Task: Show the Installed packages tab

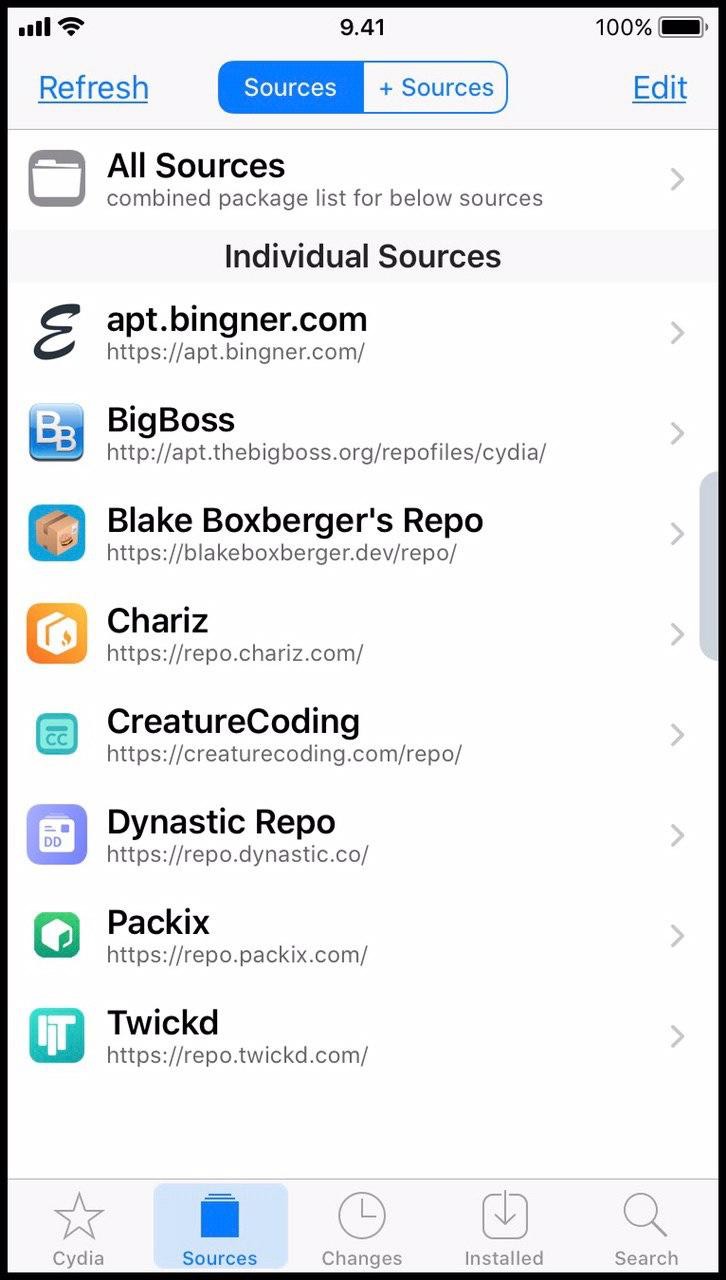Action: pos(504,1228)
